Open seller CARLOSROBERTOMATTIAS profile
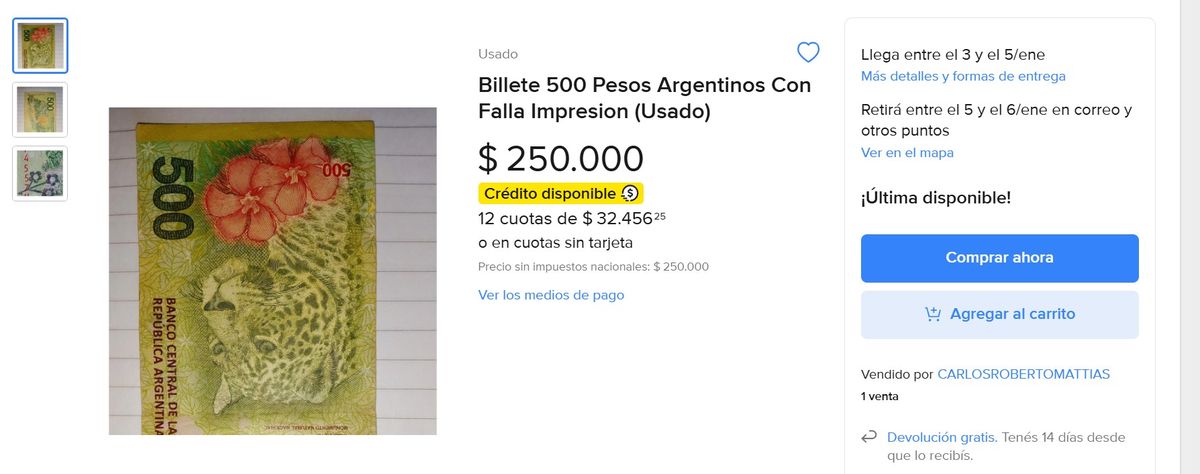The height and width of the screenshot is (474, 1200). (x=1023, y=374)
